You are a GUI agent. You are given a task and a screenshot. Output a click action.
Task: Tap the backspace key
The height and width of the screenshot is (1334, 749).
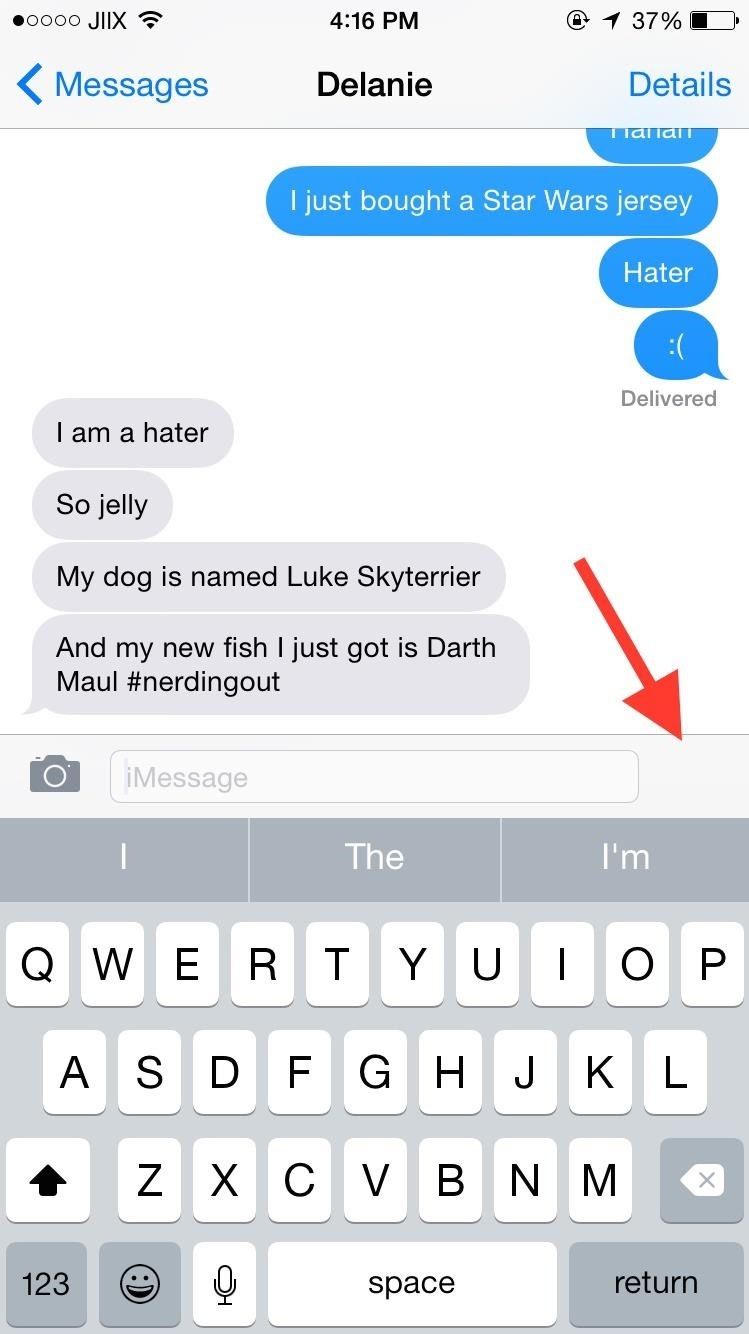[701, 1181]
